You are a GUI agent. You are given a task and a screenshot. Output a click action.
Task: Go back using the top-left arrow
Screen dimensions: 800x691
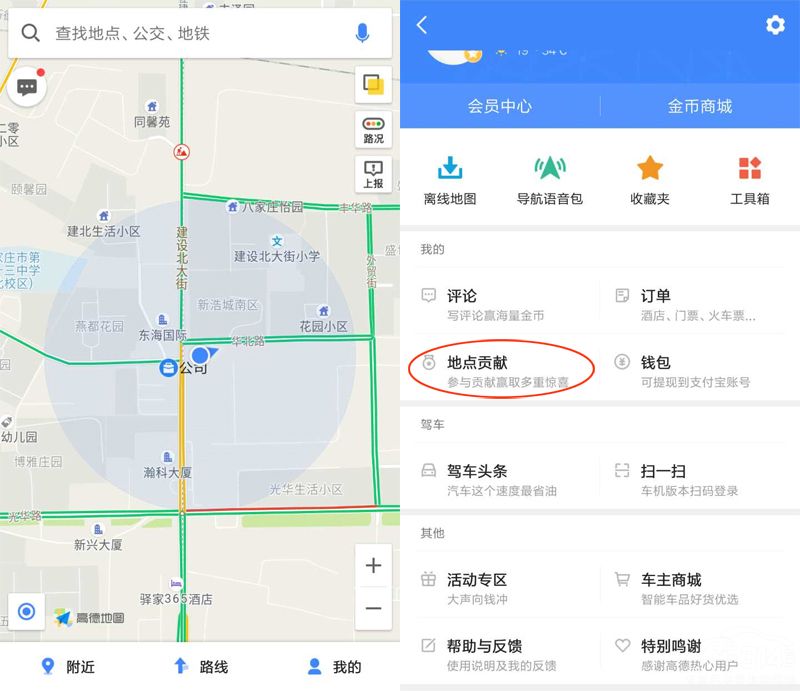point(422,25)
